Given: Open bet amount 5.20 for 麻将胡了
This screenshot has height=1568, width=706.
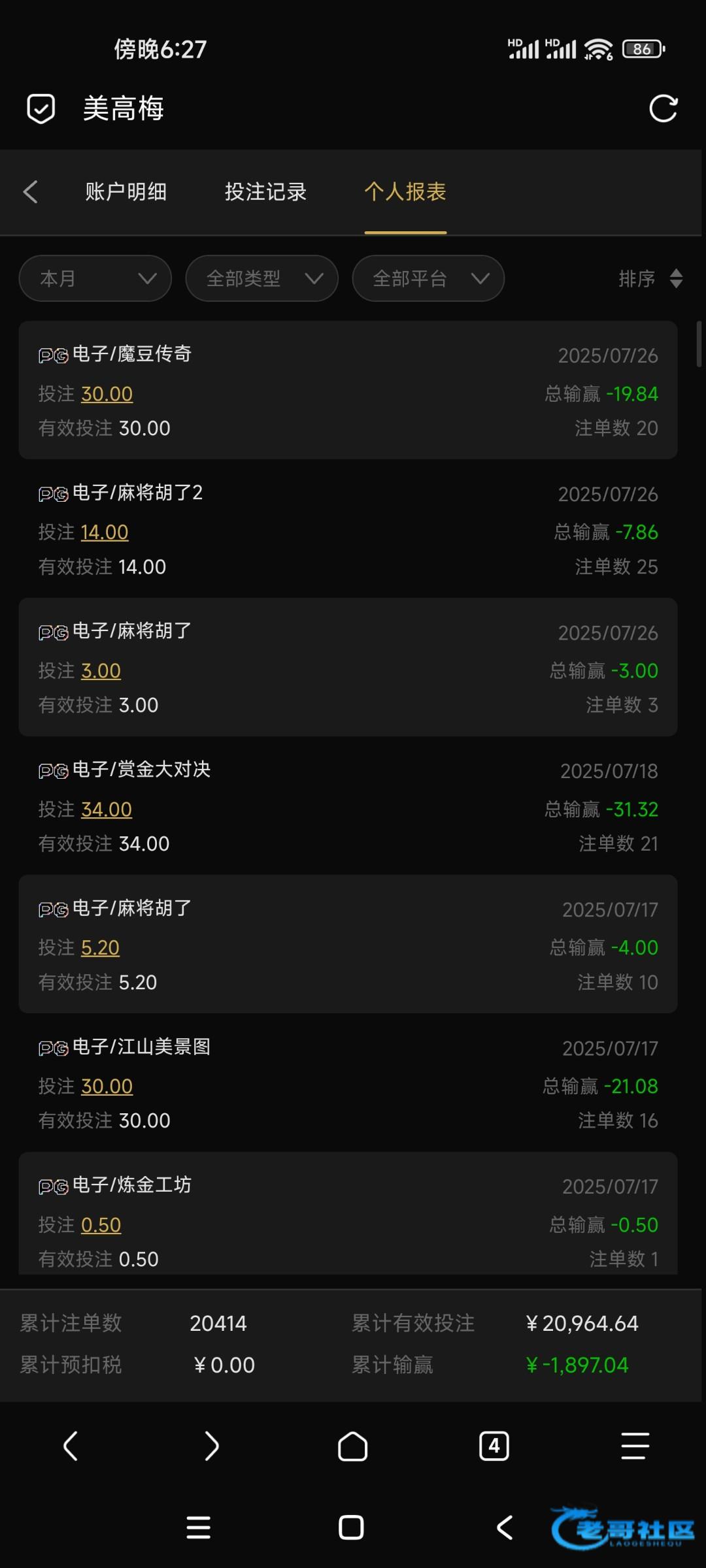Looking at the screenshot, I should [x=100, y=948].
